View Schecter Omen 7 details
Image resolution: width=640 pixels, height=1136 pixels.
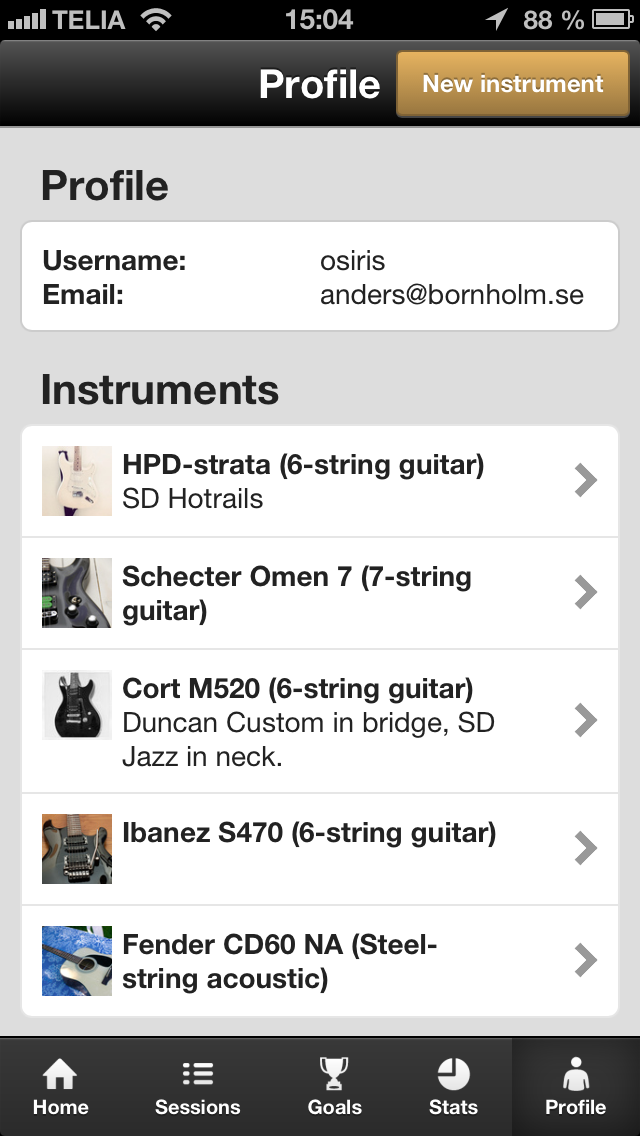(320, 593)
